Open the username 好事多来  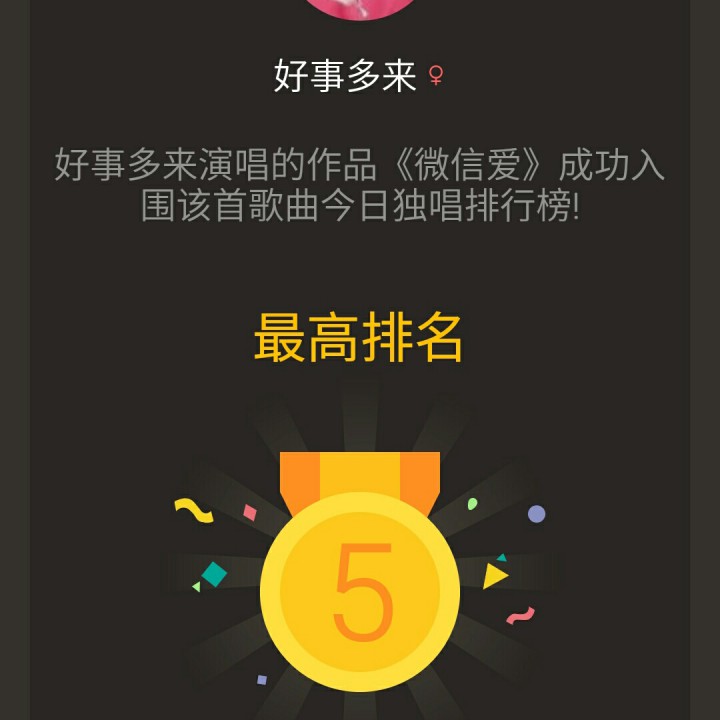point(346,76)
